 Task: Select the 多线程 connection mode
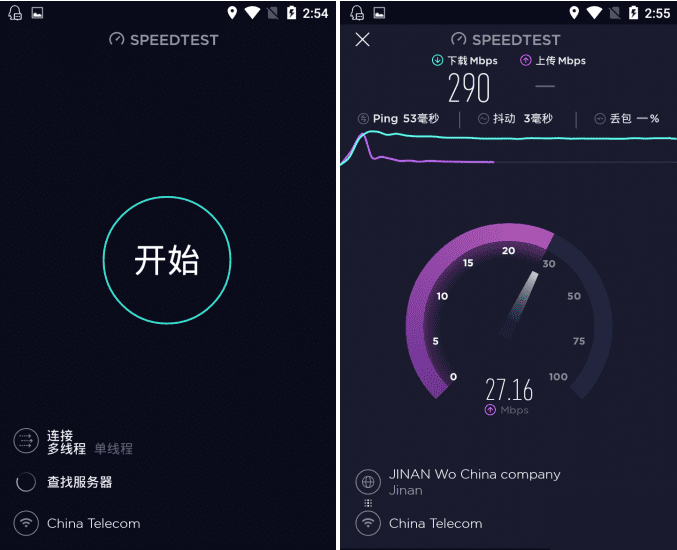tap(66, 449)
